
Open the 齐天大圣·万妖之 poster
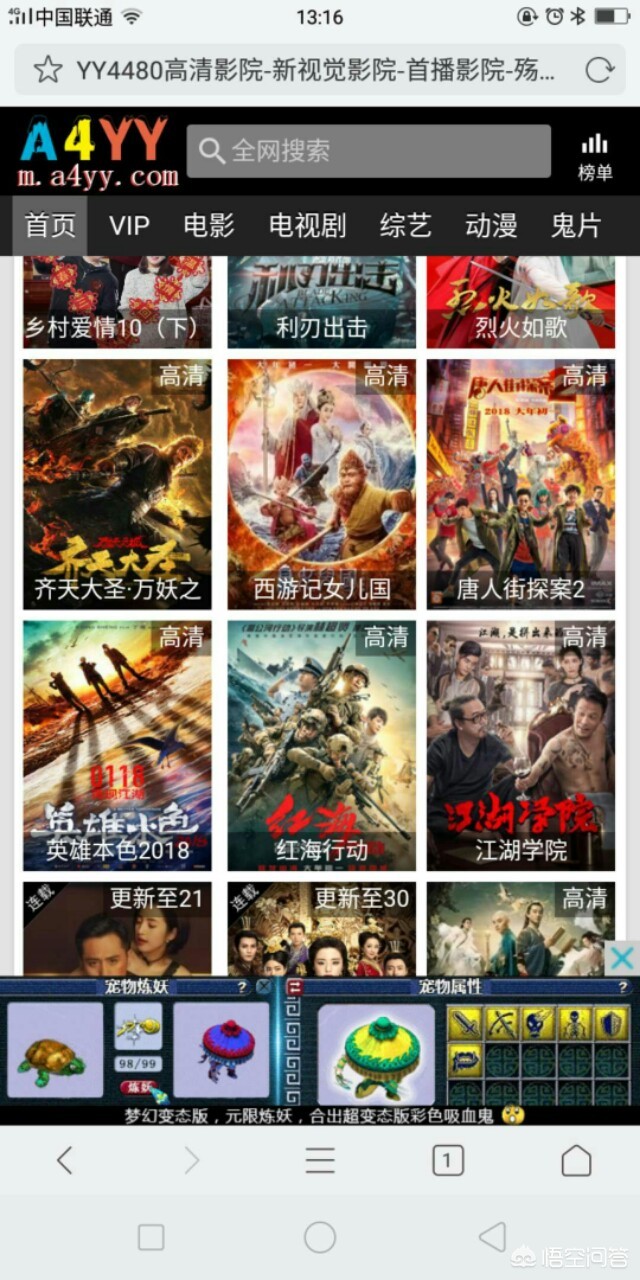[117, 484]
